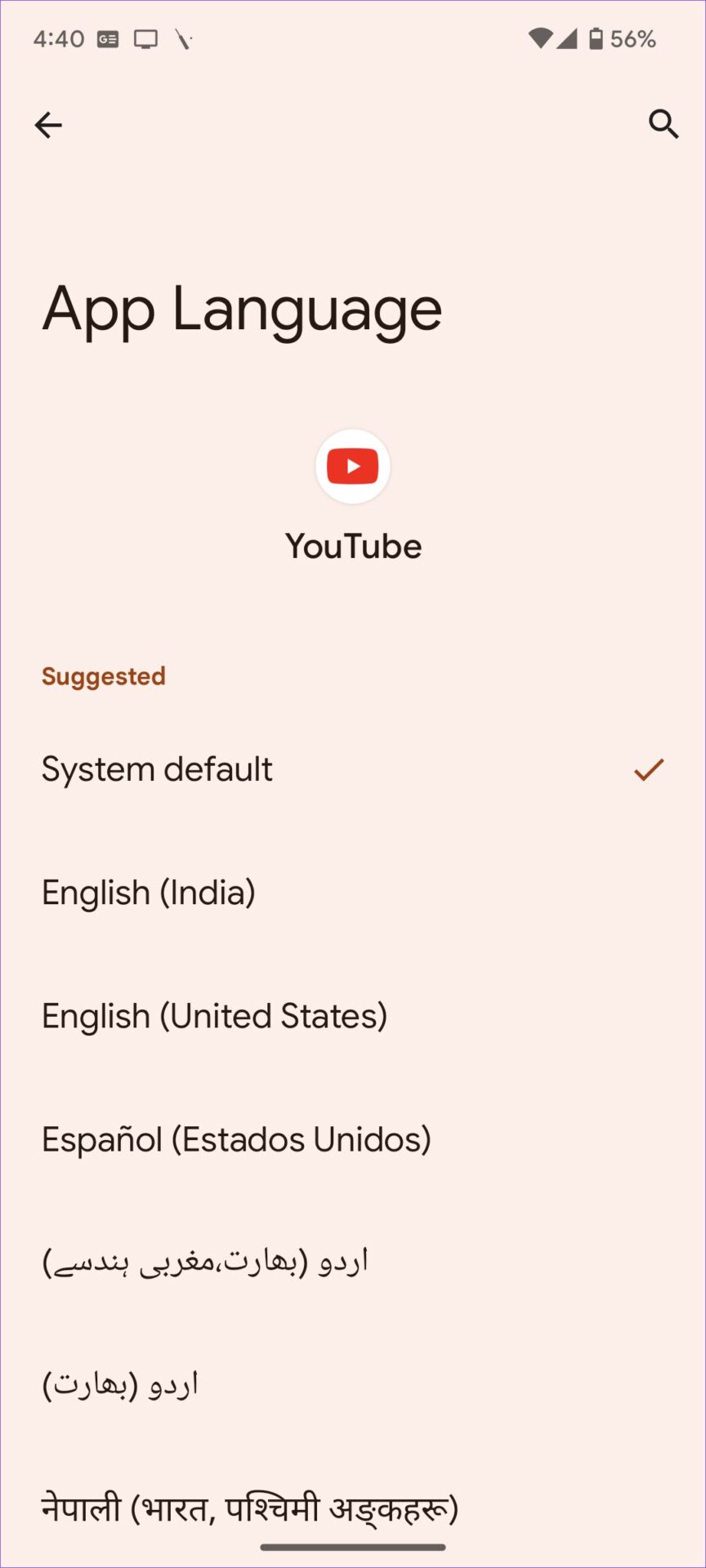The height and width of the screenshot is (1568, 706).
Task: Pick Español (Estados Unidos)
Action: pos(236,1139)
